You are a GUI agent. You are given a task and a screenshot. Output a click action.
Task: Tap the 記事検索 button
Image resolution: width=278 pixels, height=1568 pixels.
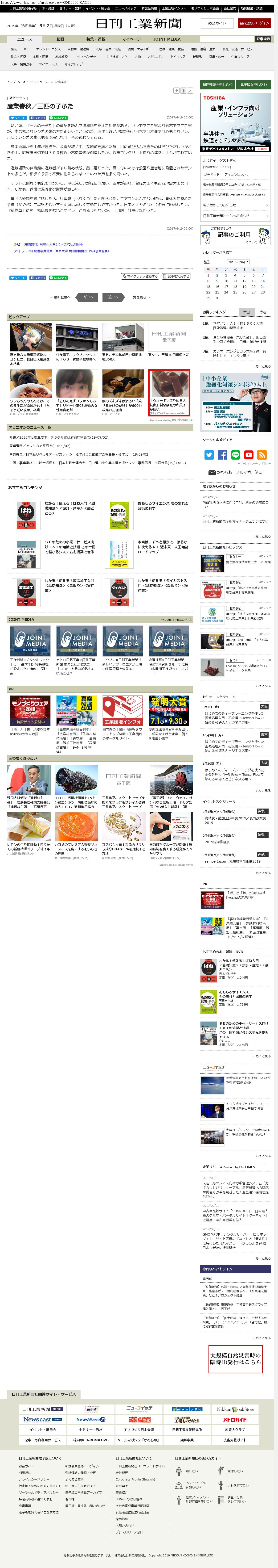263,39
